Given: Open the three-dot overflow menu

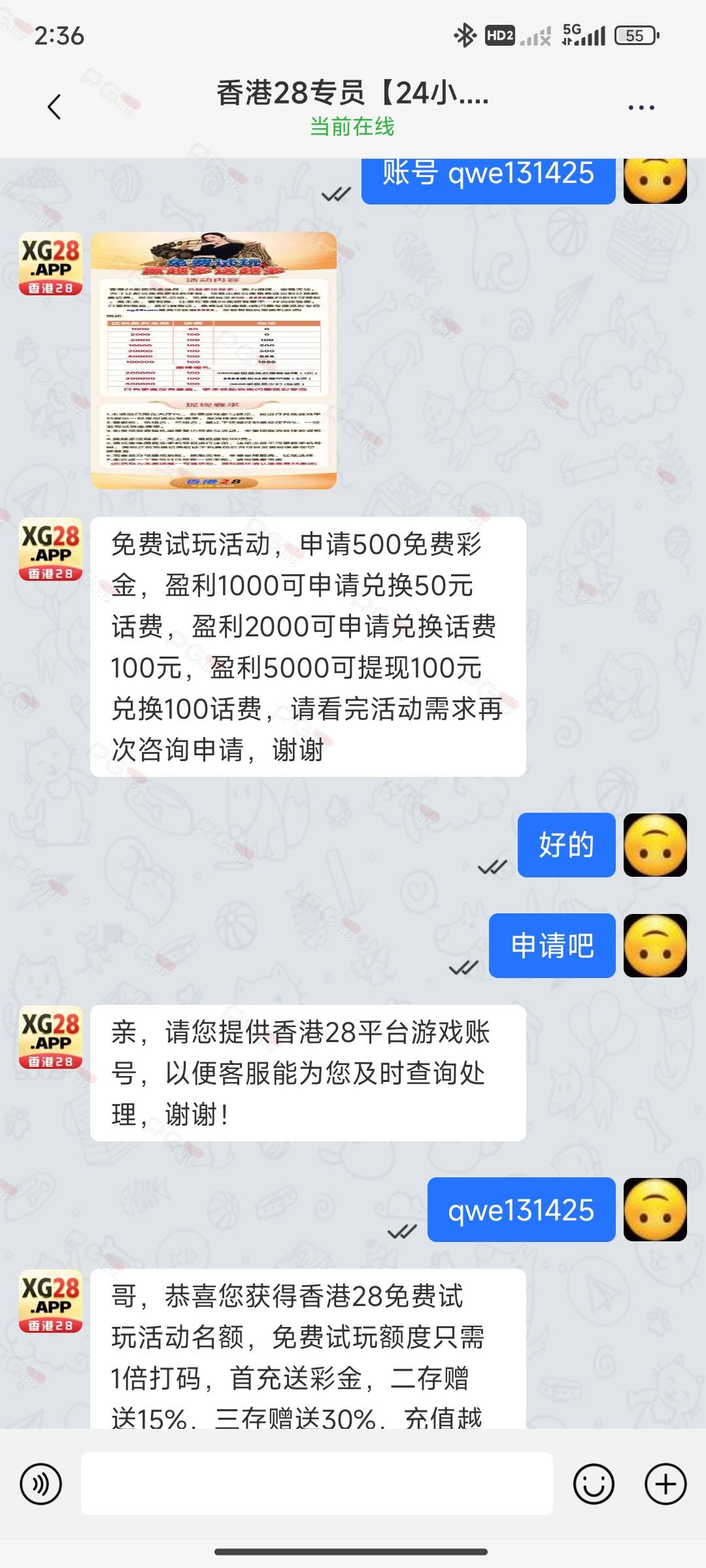Looking at the screenshot, I should [641, 108].
